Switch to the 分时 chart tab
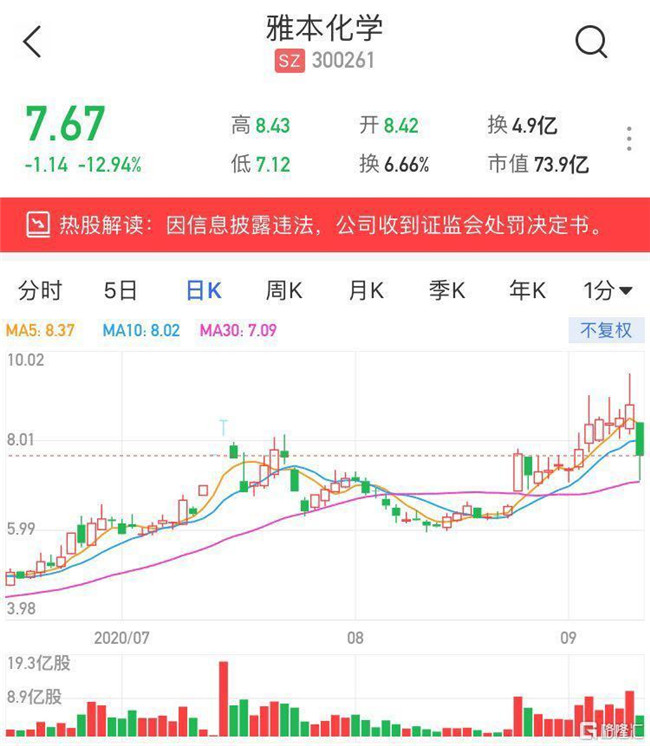The height and width of the screenshot is (746, 650). (40, 291)
